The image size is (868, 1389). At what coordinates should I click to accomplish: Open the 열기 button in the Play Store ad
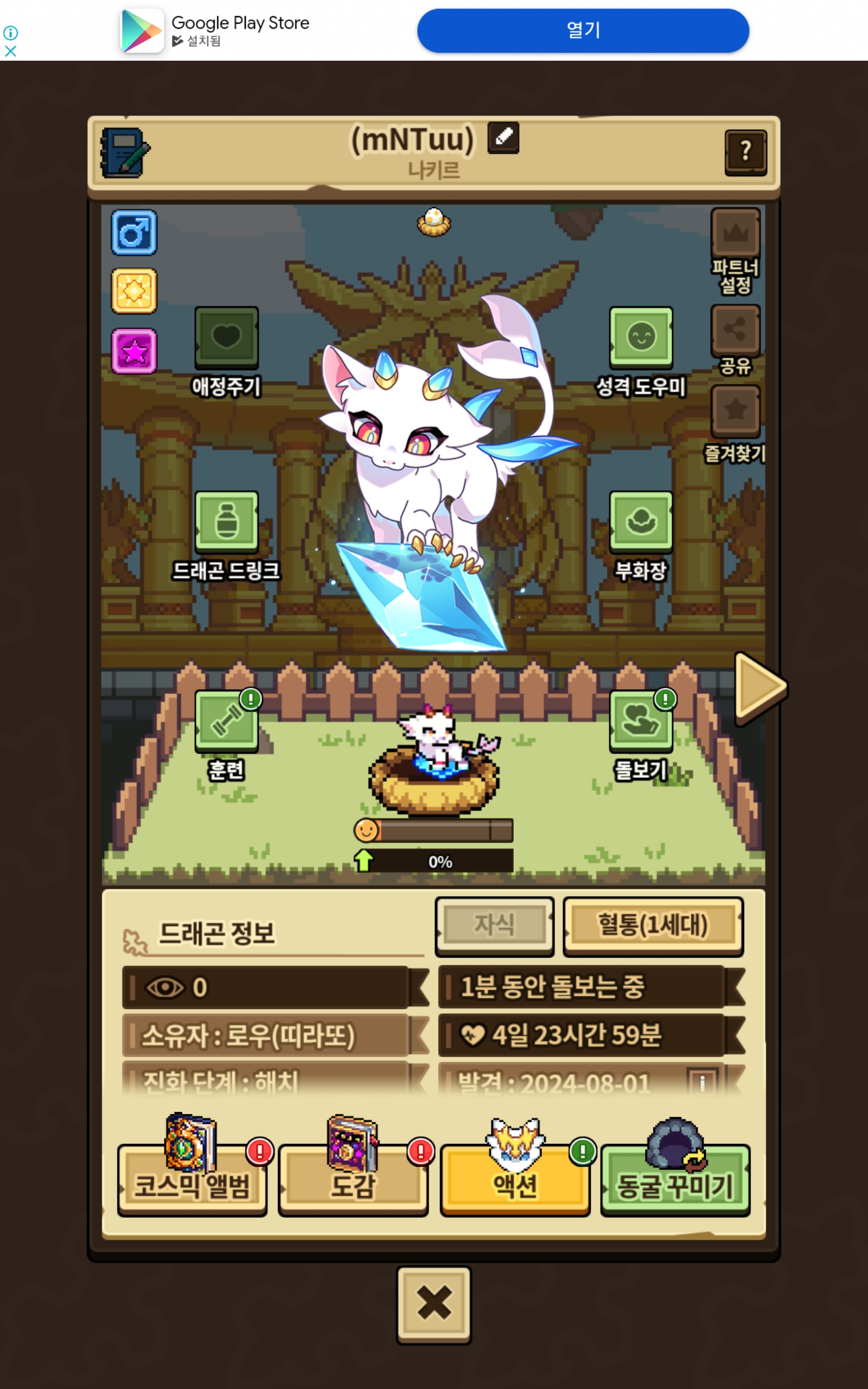582,30
